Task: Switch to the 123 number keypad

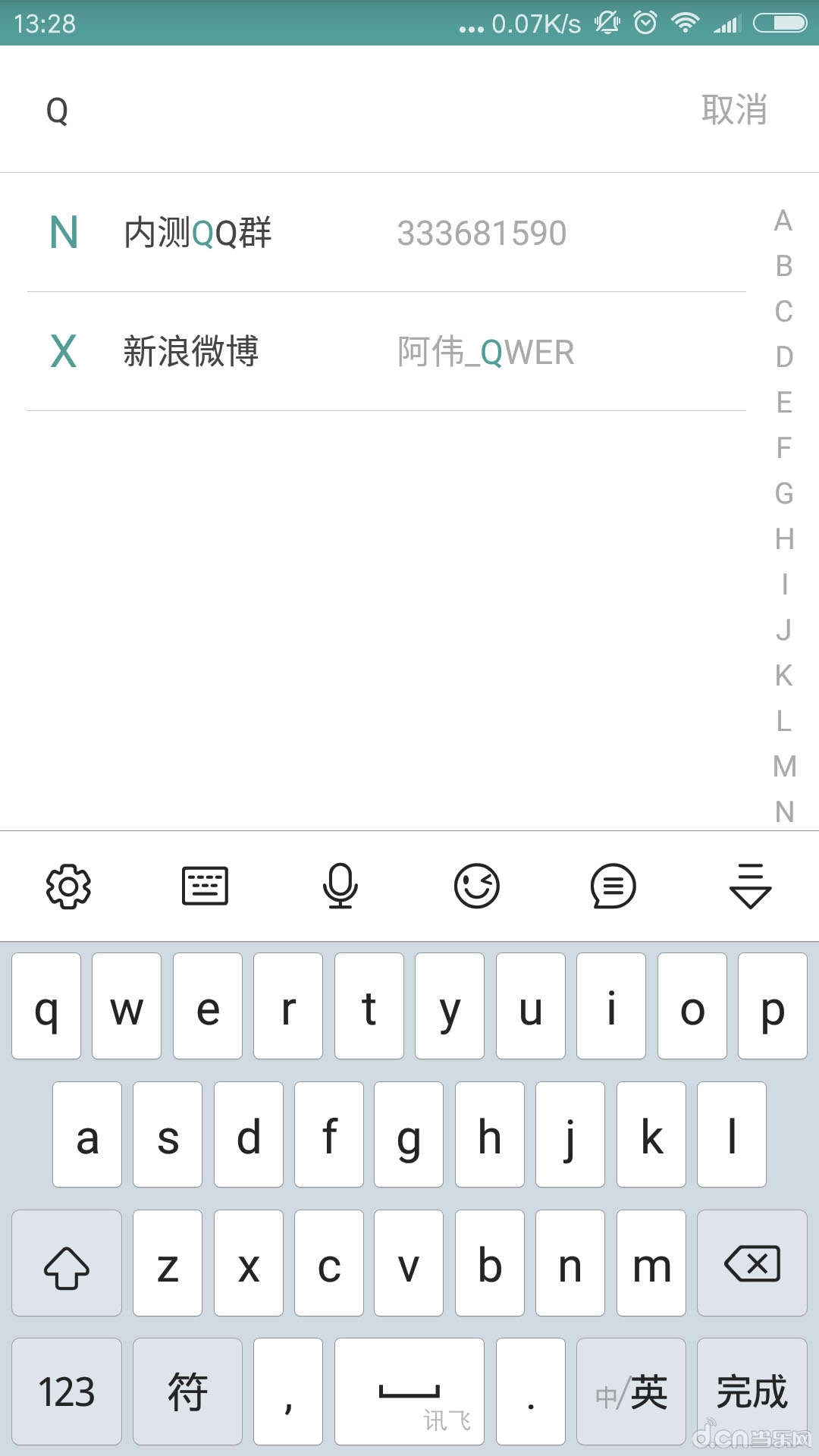Action: click(67, 1392)
